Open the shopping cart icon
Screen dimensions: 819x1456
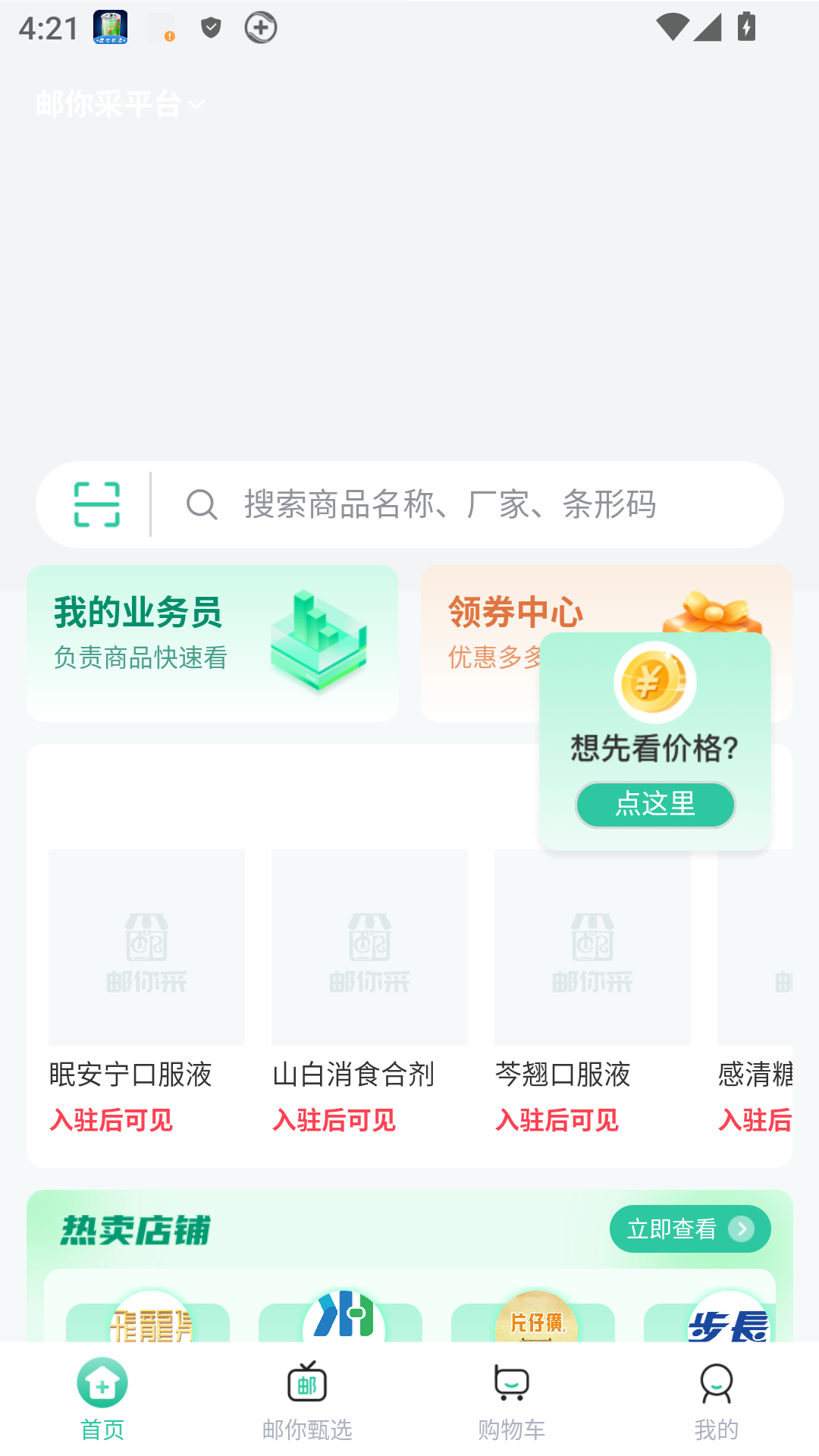point(511,1382)
